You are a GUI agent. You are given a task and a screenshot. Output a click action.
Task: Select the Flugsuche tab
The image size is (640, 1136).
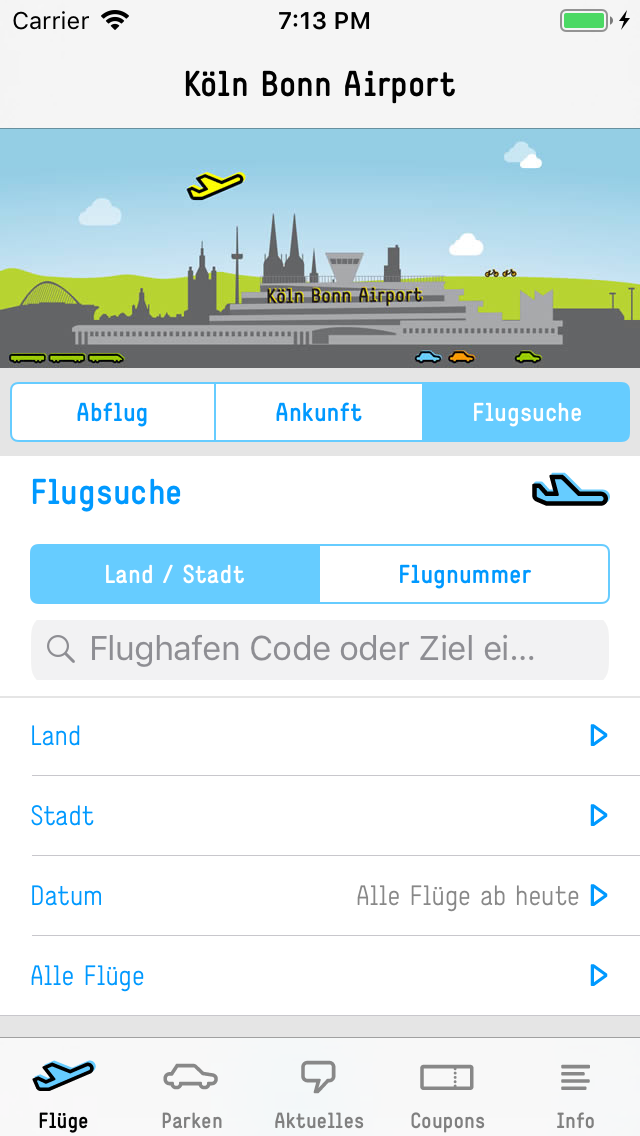pos(526,412)
